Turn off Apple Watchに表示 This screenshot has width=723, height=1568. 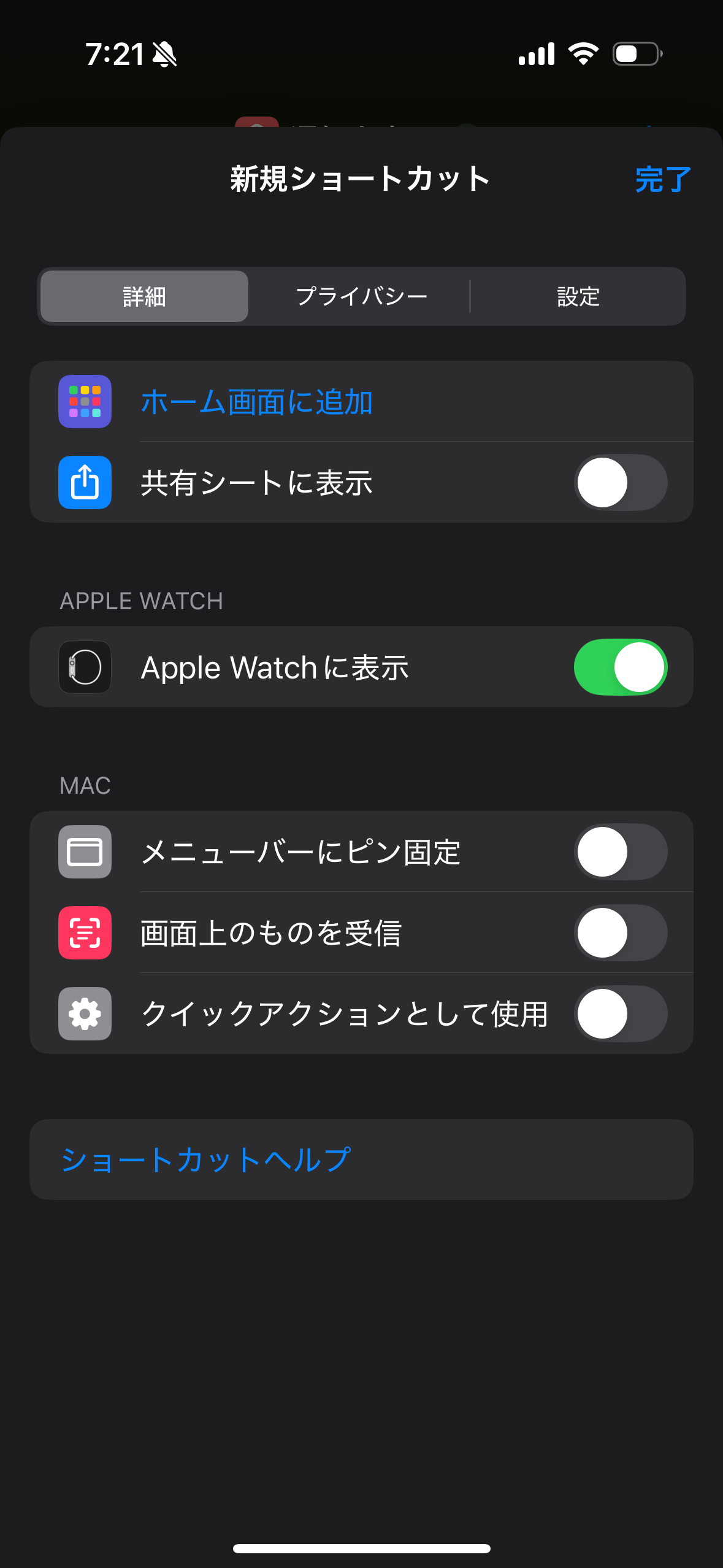(621, 667)
